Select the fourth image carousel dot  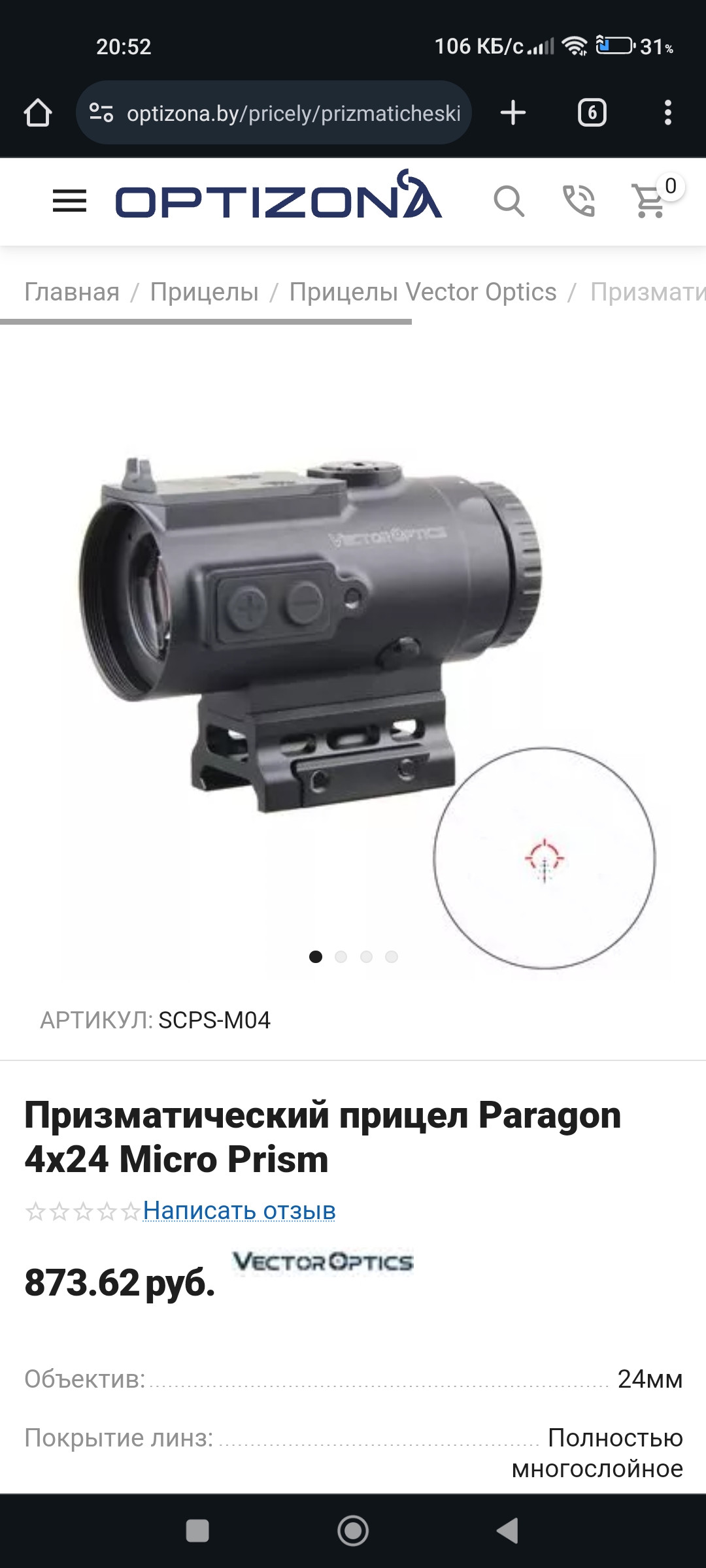point(392,957)
